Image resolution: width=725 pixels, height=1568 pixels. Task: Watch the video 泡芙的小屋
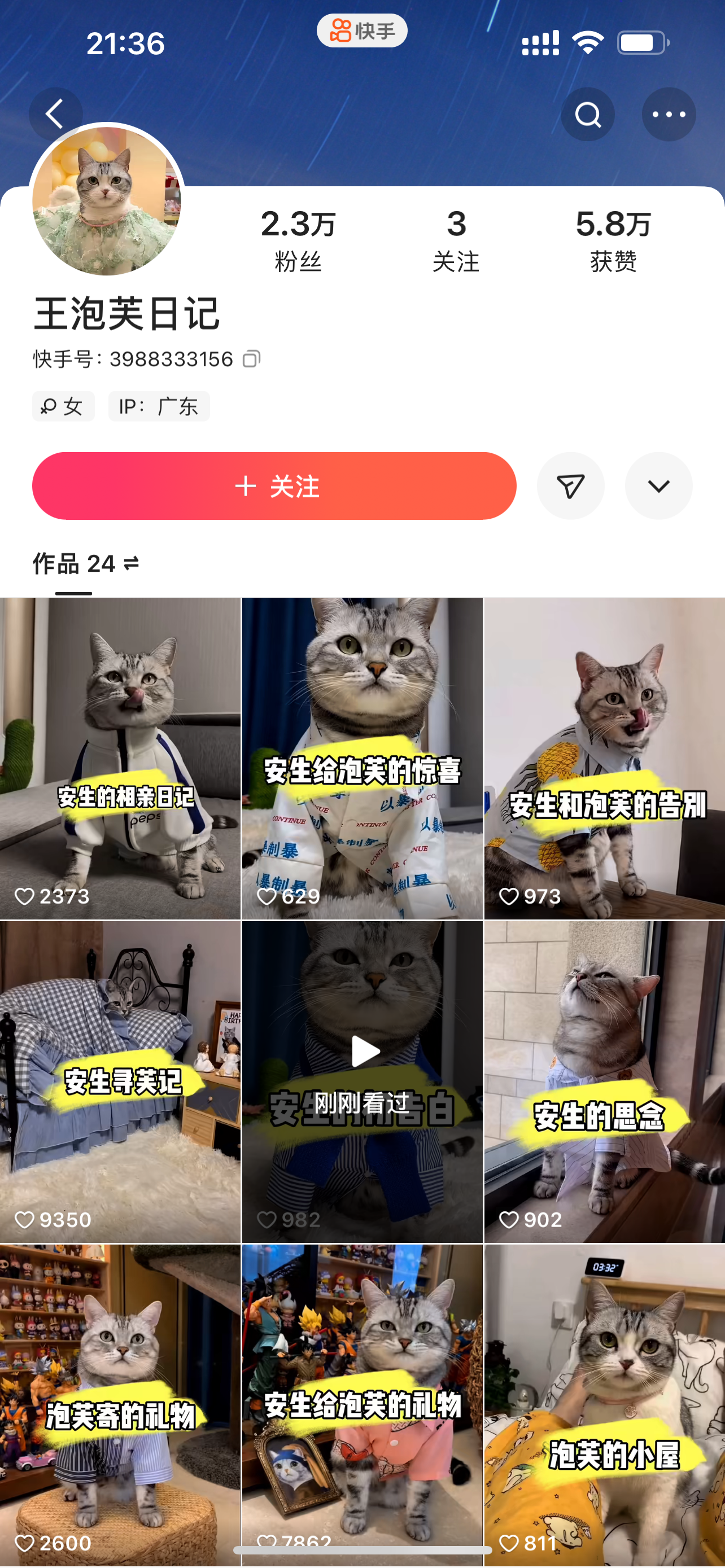click(604, 1400)
